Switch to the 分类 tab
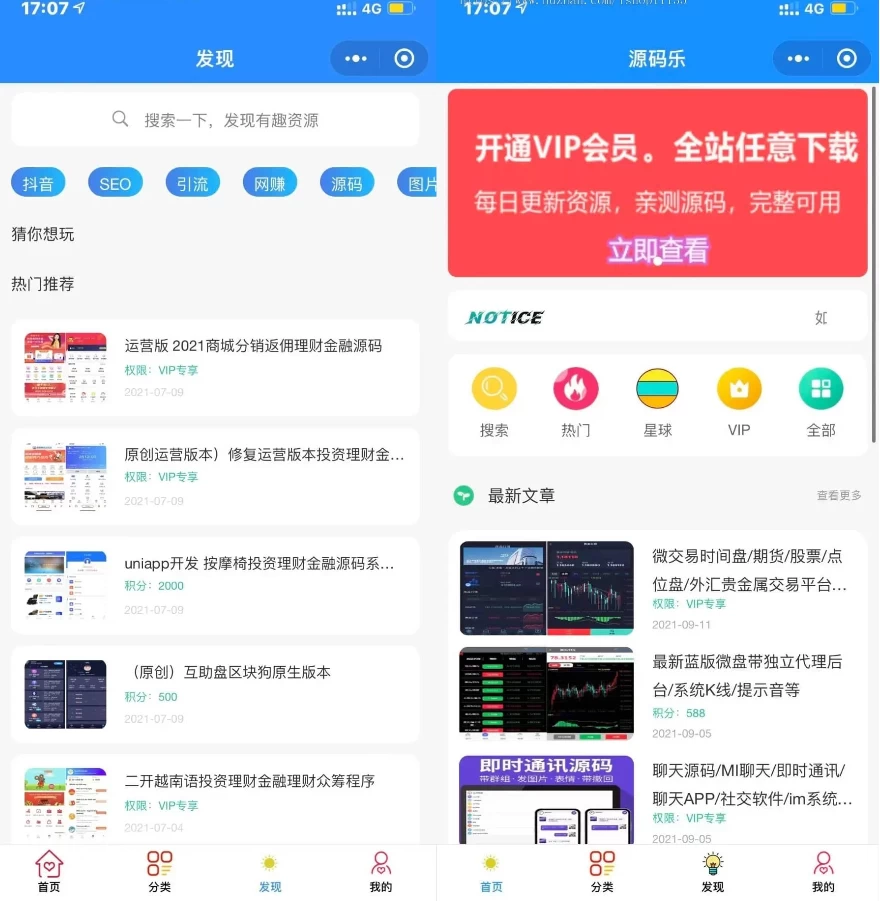The width and height of the screenshot is (880, 901). click(x=158, y=868)
